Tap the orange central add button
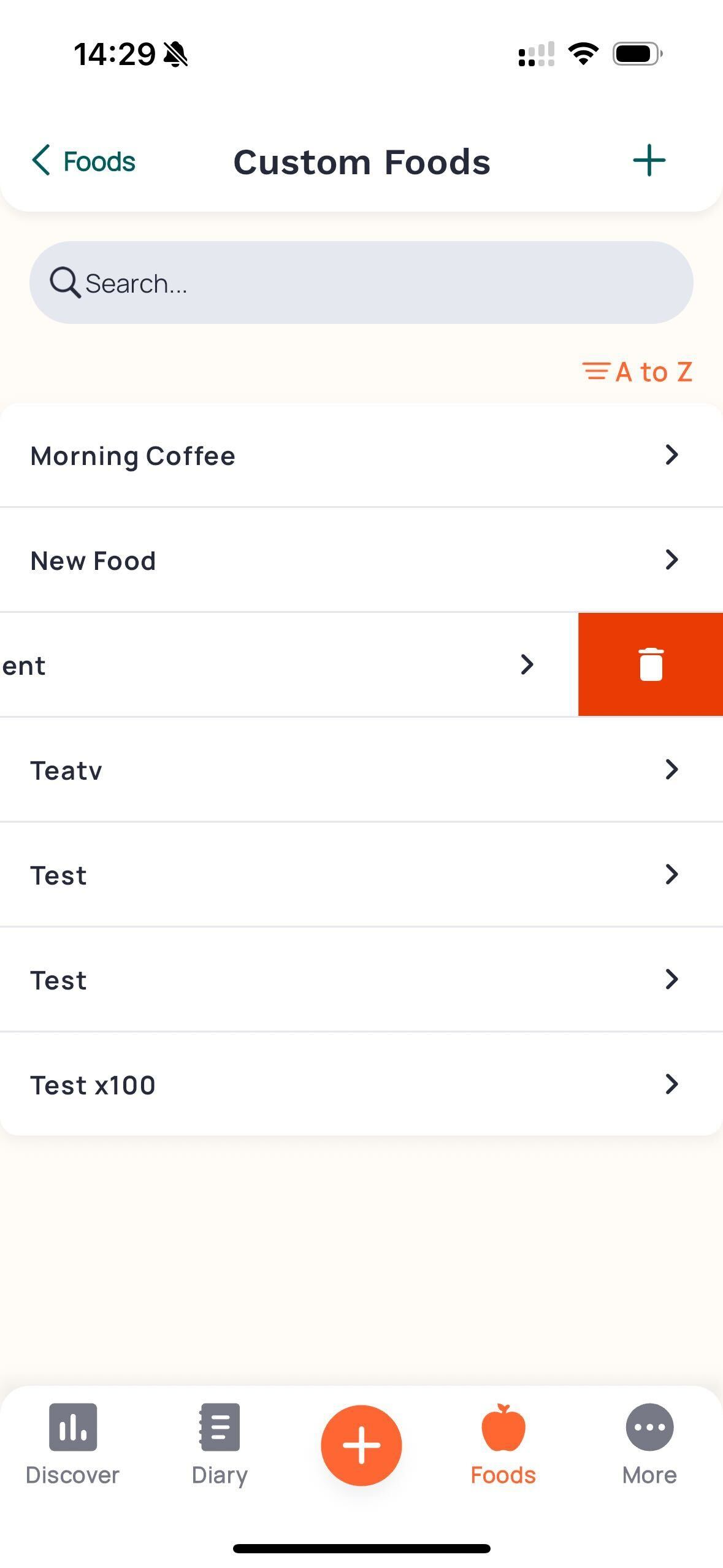This screenshot has height=1568, width=723. click(361, 1445)
